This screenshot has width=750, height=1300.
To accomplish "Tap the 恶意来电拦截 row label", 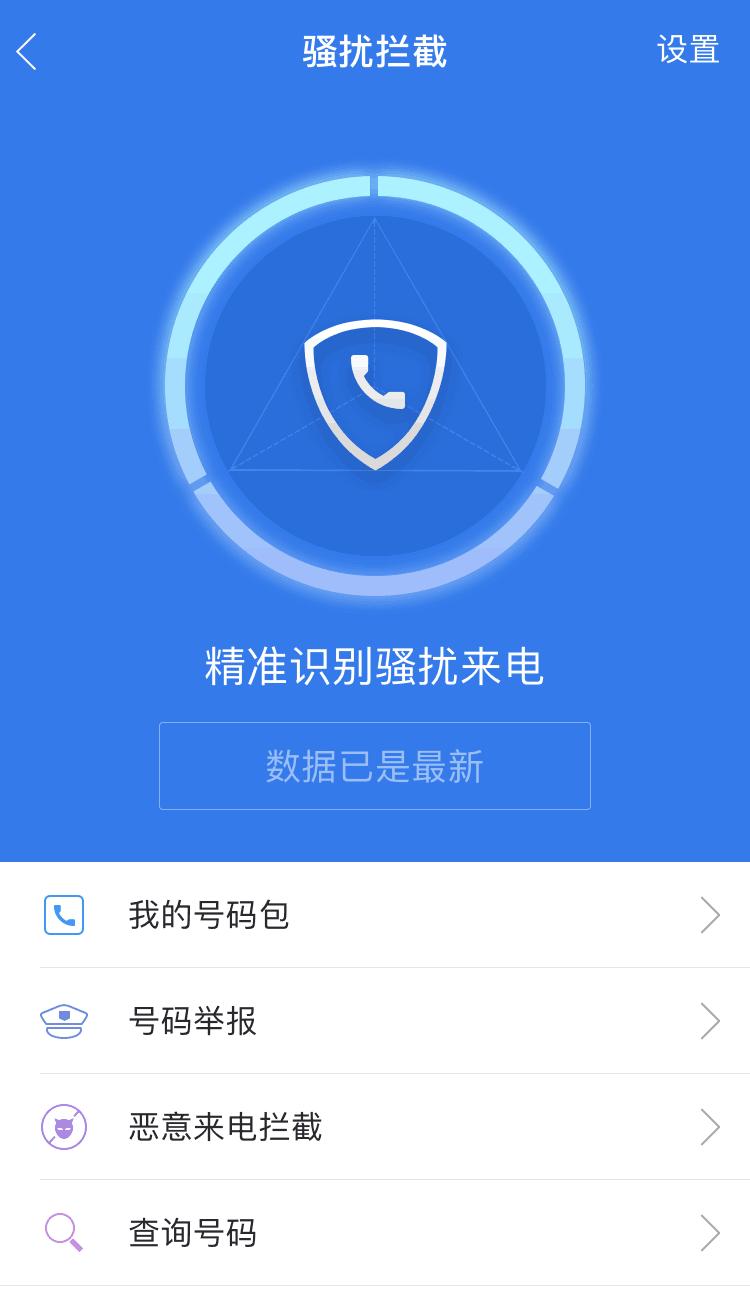I will pos(223,1128).
